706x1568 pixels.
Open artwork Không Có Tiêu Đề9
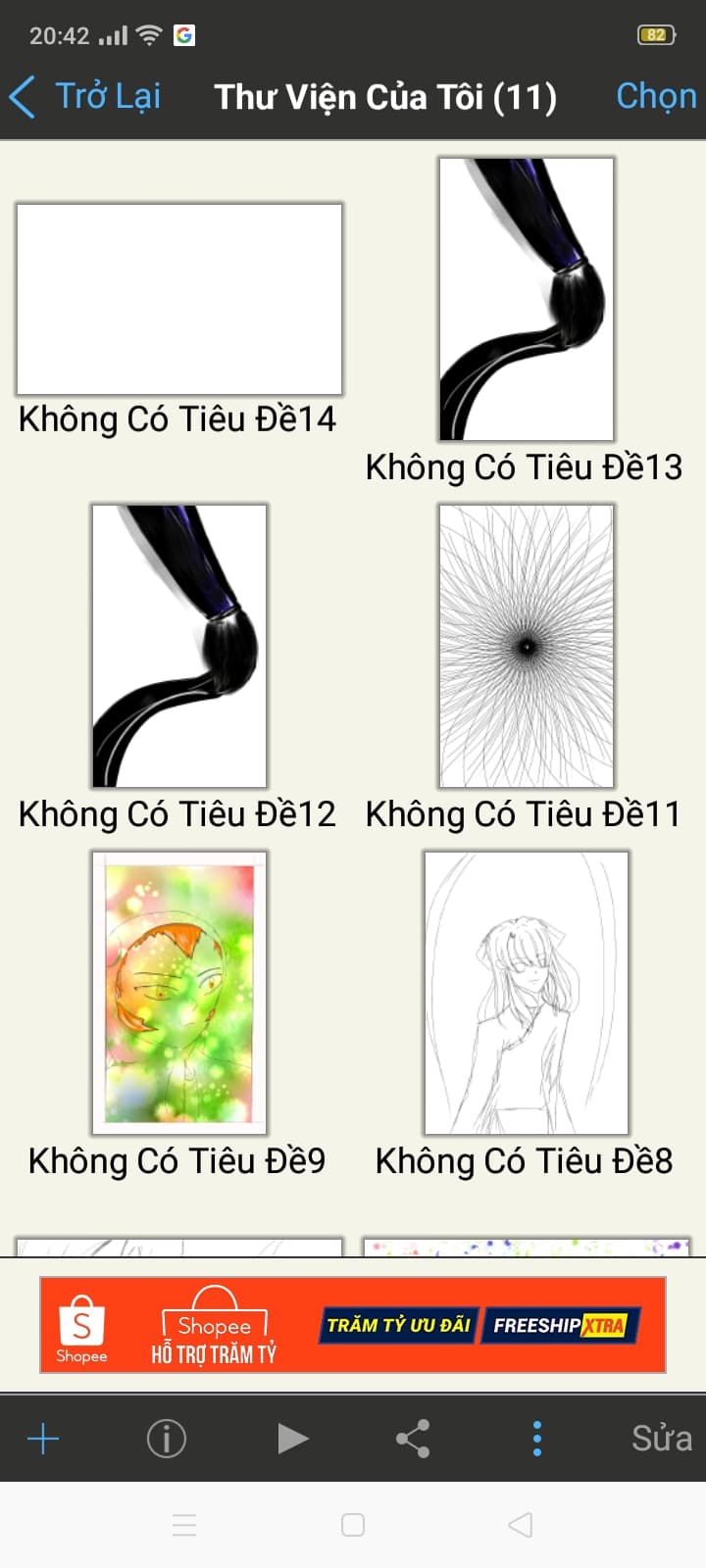click(179, 993)
